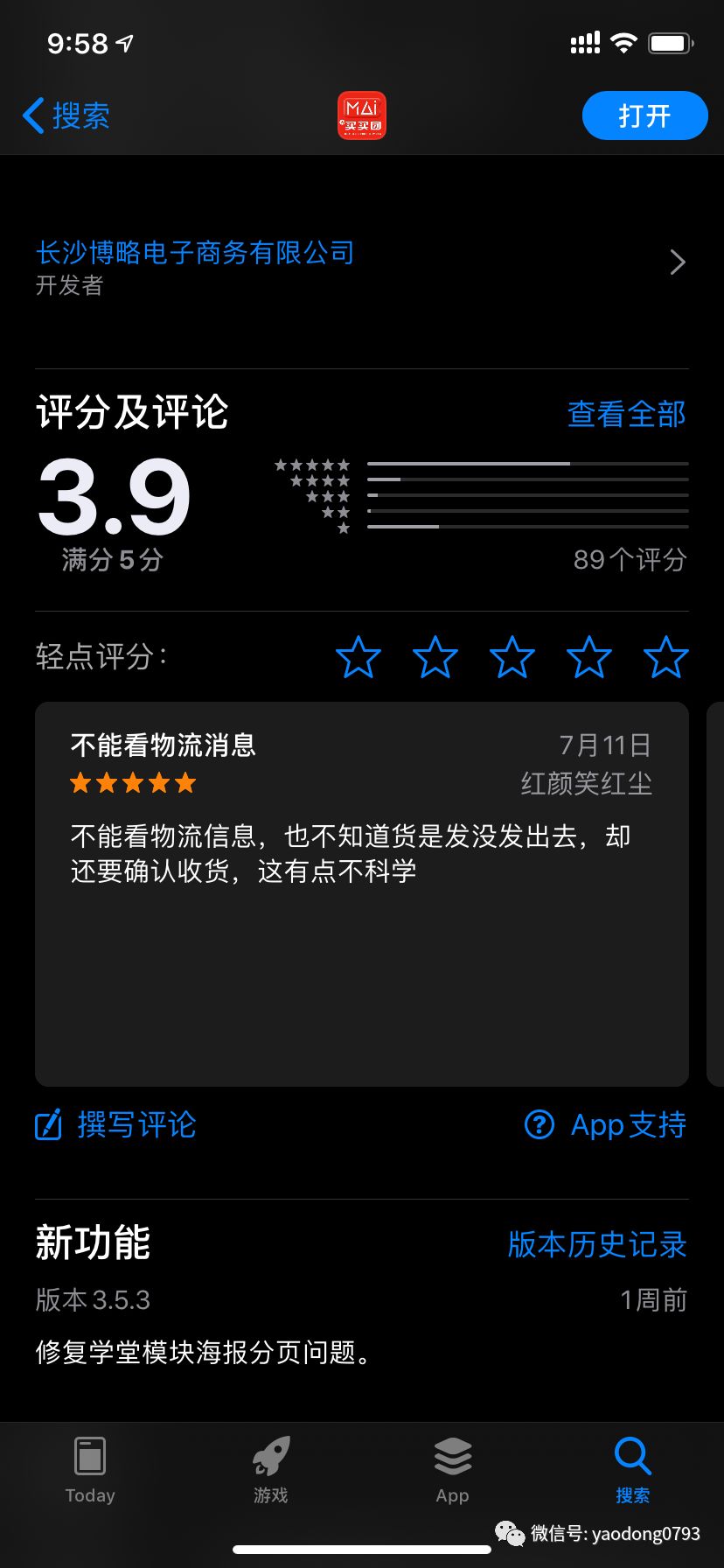Select the 搜索 tab in bottom bar
The image size is (724, 1568).
click(x=632, y=1470)
